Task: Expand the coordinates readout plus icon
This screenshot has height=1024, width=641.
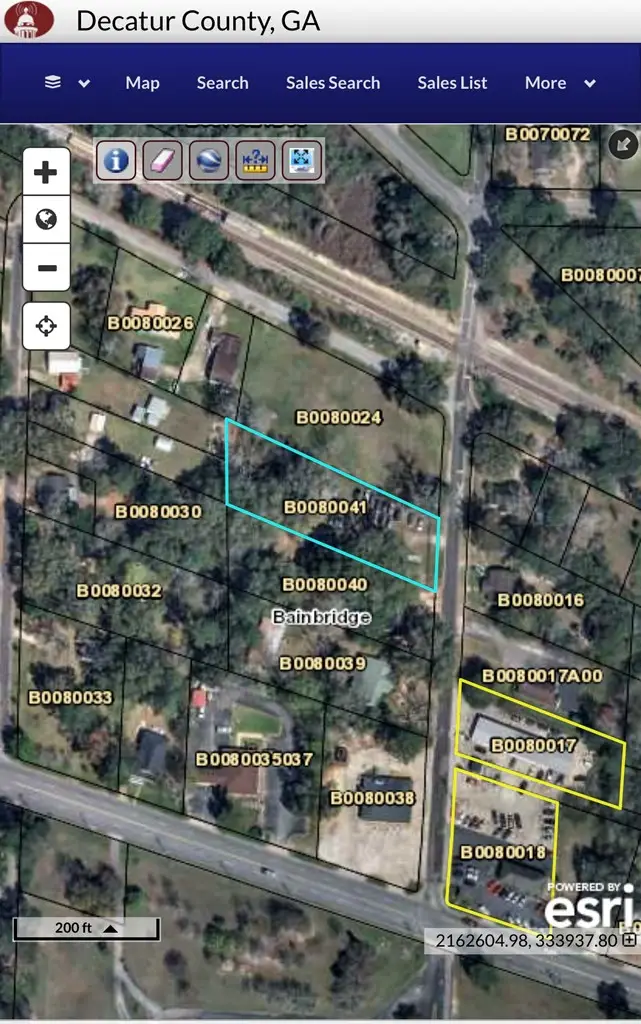Action: [629, 940]
